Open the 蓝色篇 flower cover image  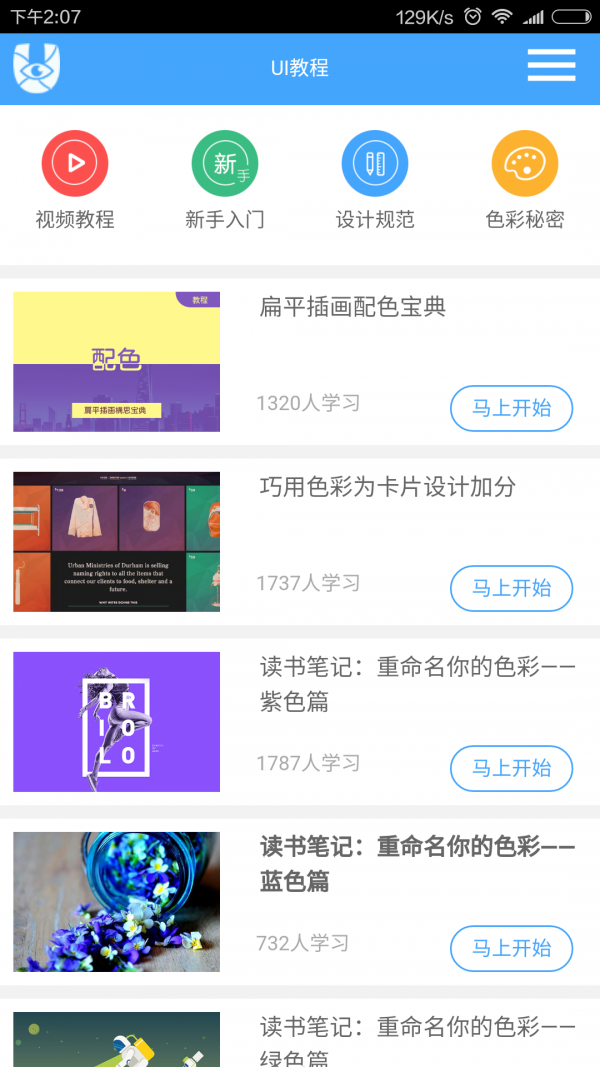tap(117, 902)
